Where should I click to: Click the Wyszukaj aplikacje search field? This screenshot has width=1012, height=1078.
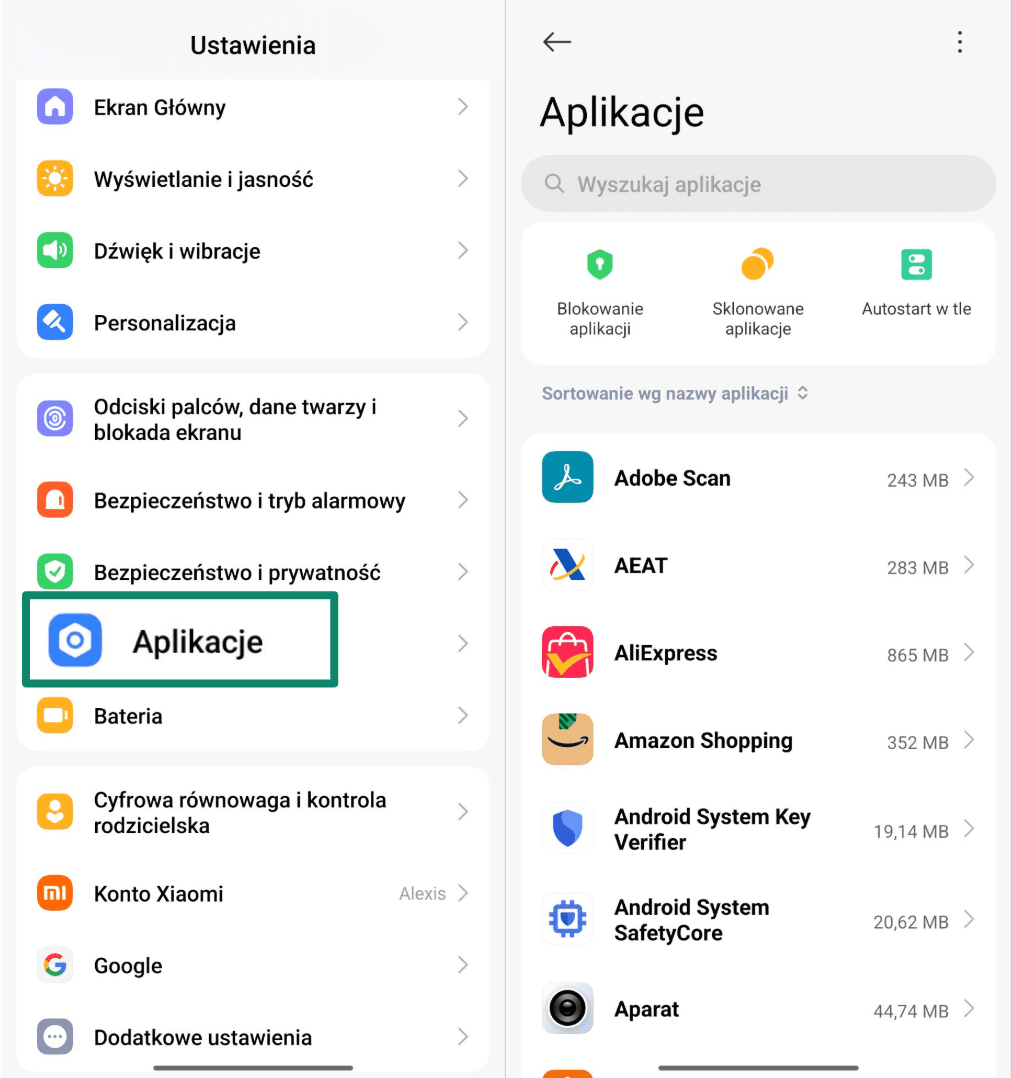[x=757, y=183]
